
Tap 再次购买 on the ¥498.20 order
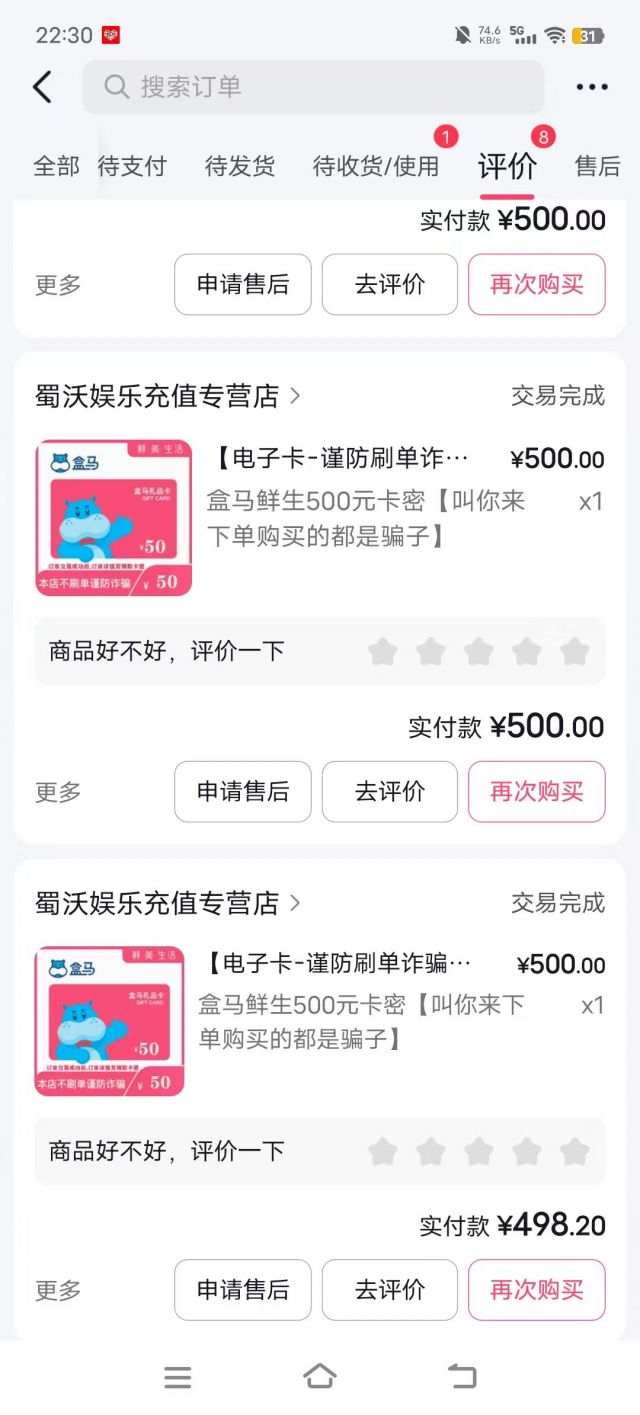click(536, 1290)
